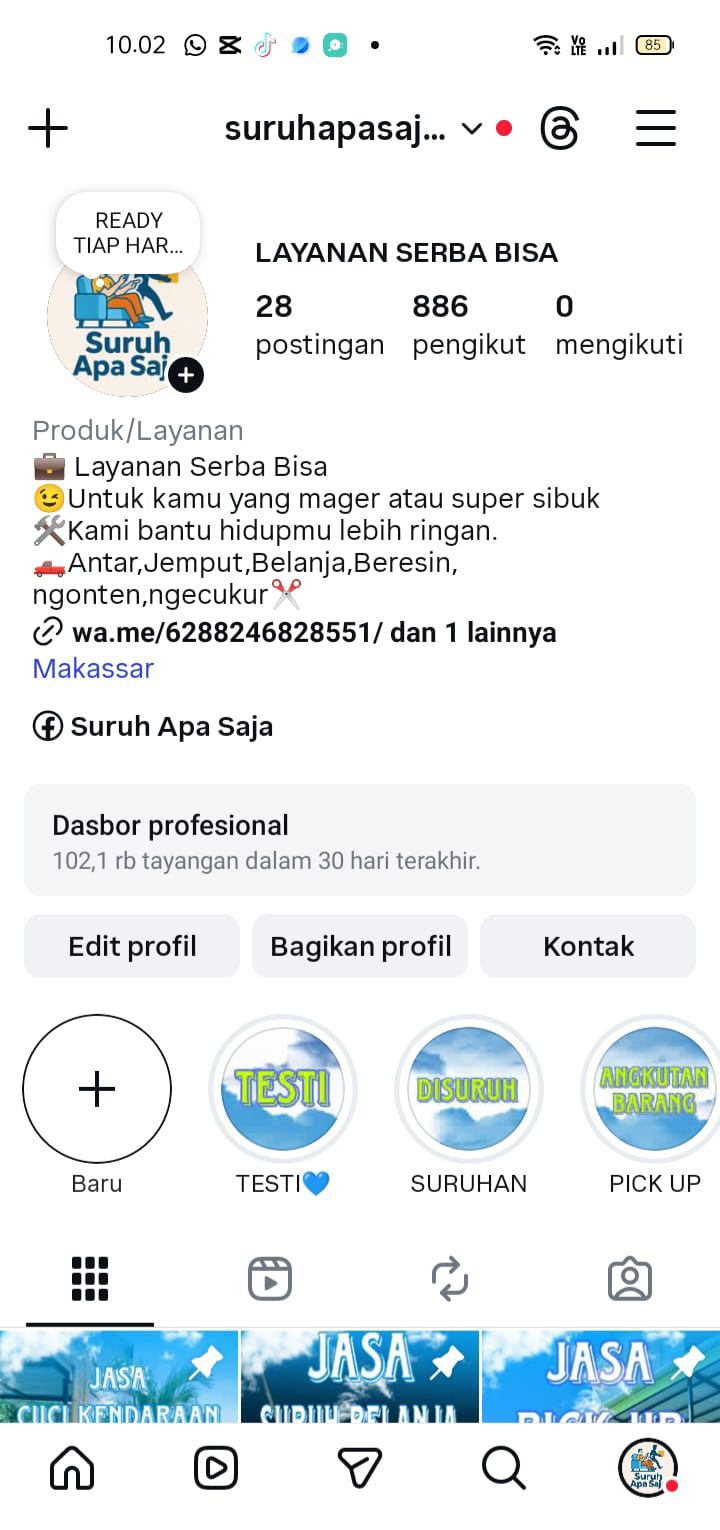Open the PICK UP highlight

pos(654,1089)
